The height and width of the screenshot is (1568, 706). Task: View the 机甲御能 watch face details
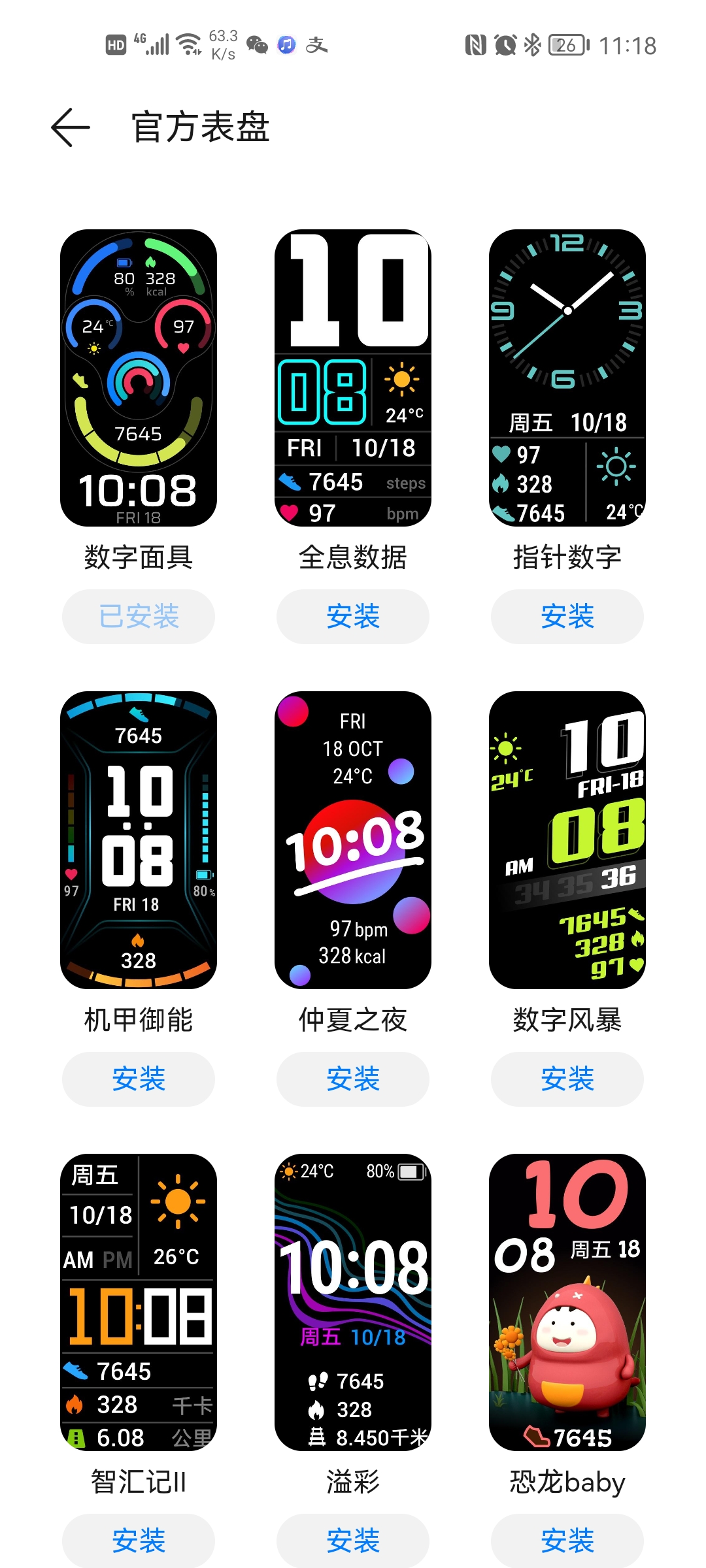pos(139,840)
